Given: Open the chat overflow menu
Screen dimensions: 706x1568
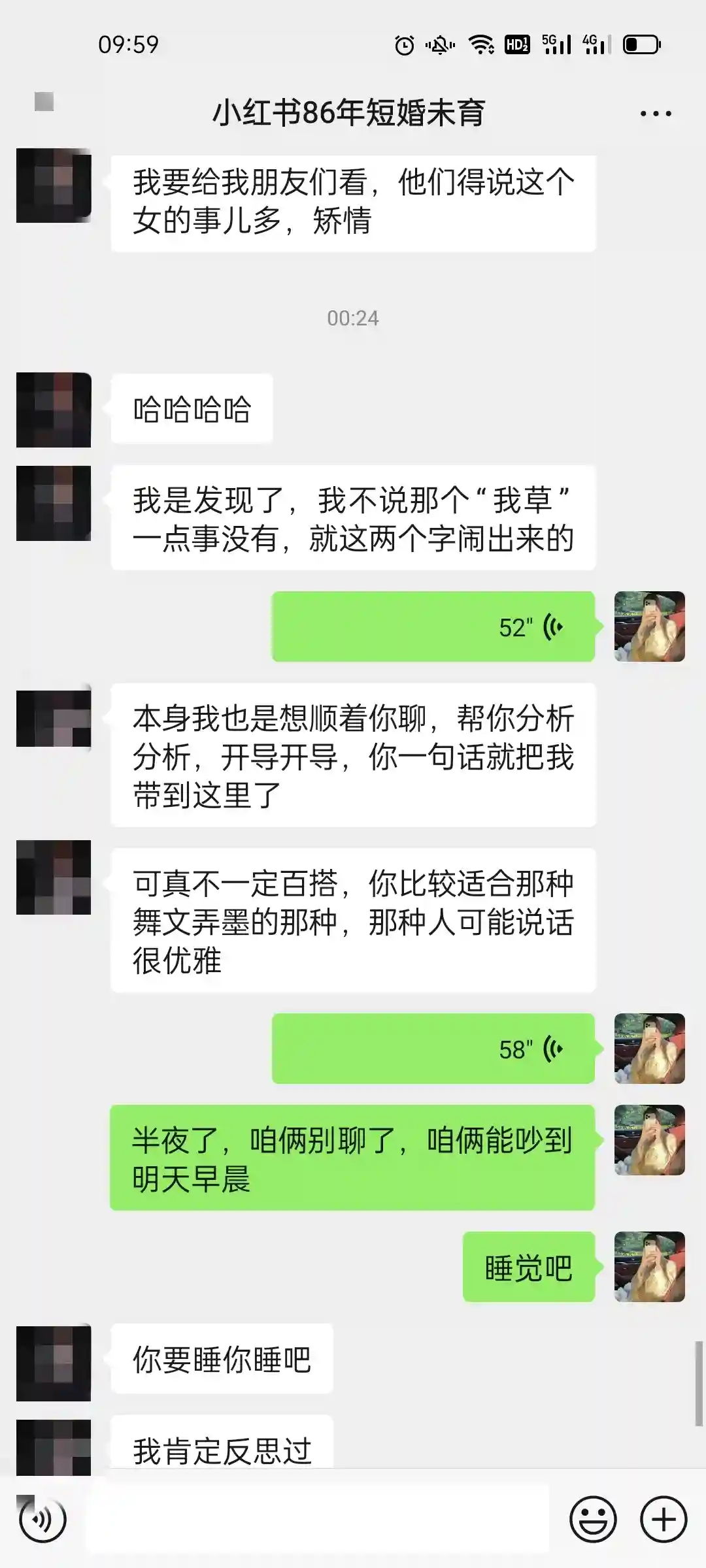Looking at the screenshot, I should [656, 114].
